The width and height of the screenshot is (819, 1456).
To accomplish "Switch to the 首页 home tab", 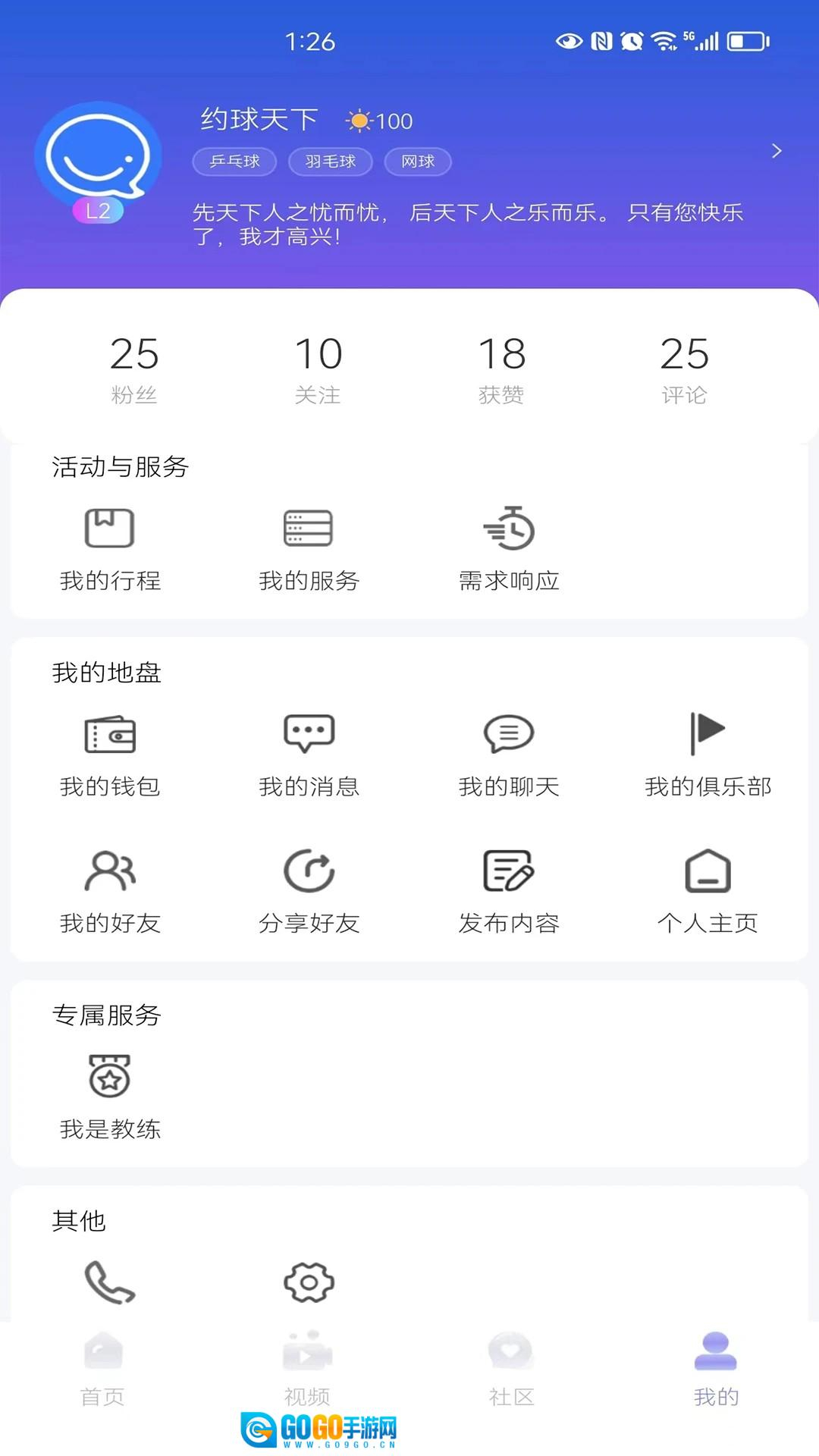I will click(103, 1367).
